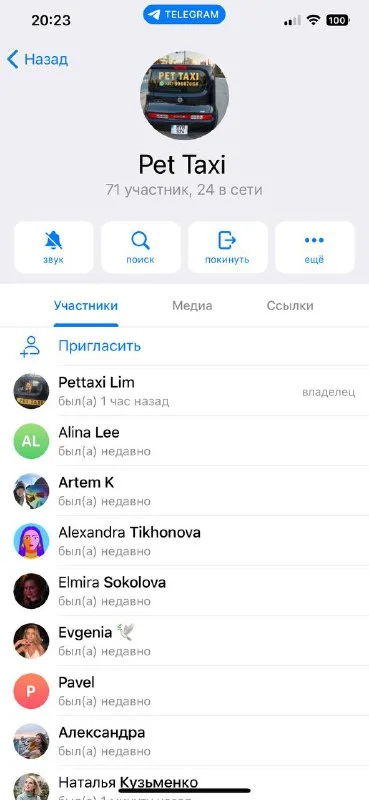
Task: Leave the group with покинуть
Action: [x=228, y=247]
